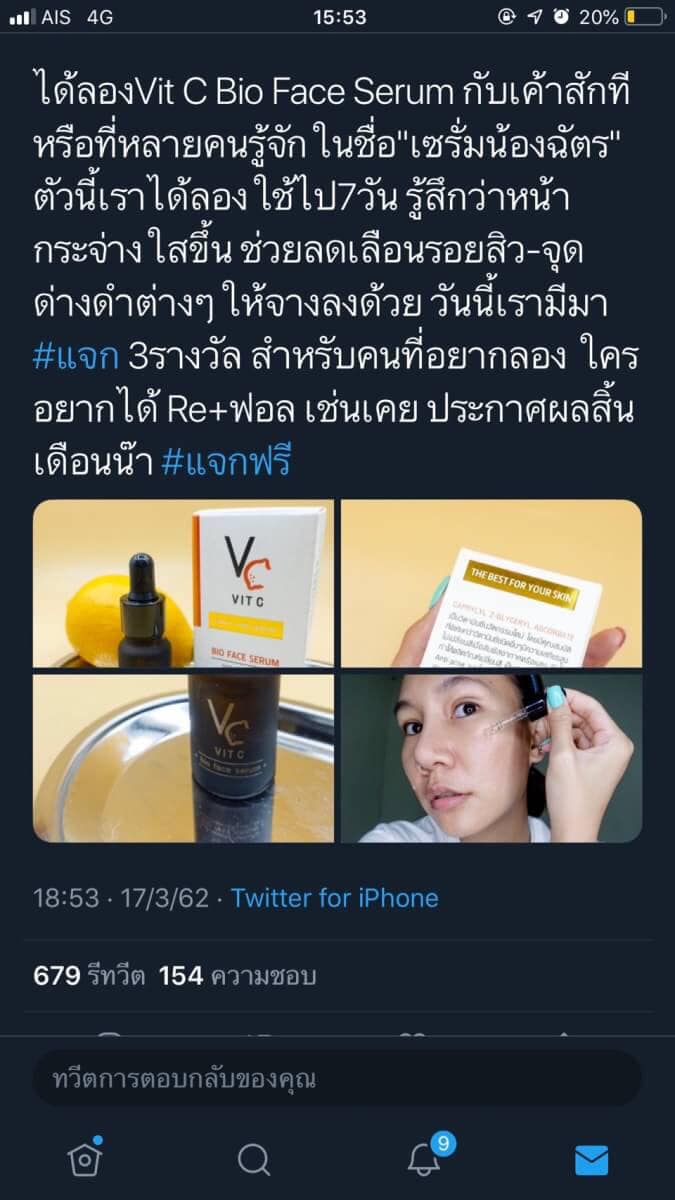Open the Vit C serum box photo
This screenshot has width=675, height=1200.
pyautogui.click(x=183, y=583)
